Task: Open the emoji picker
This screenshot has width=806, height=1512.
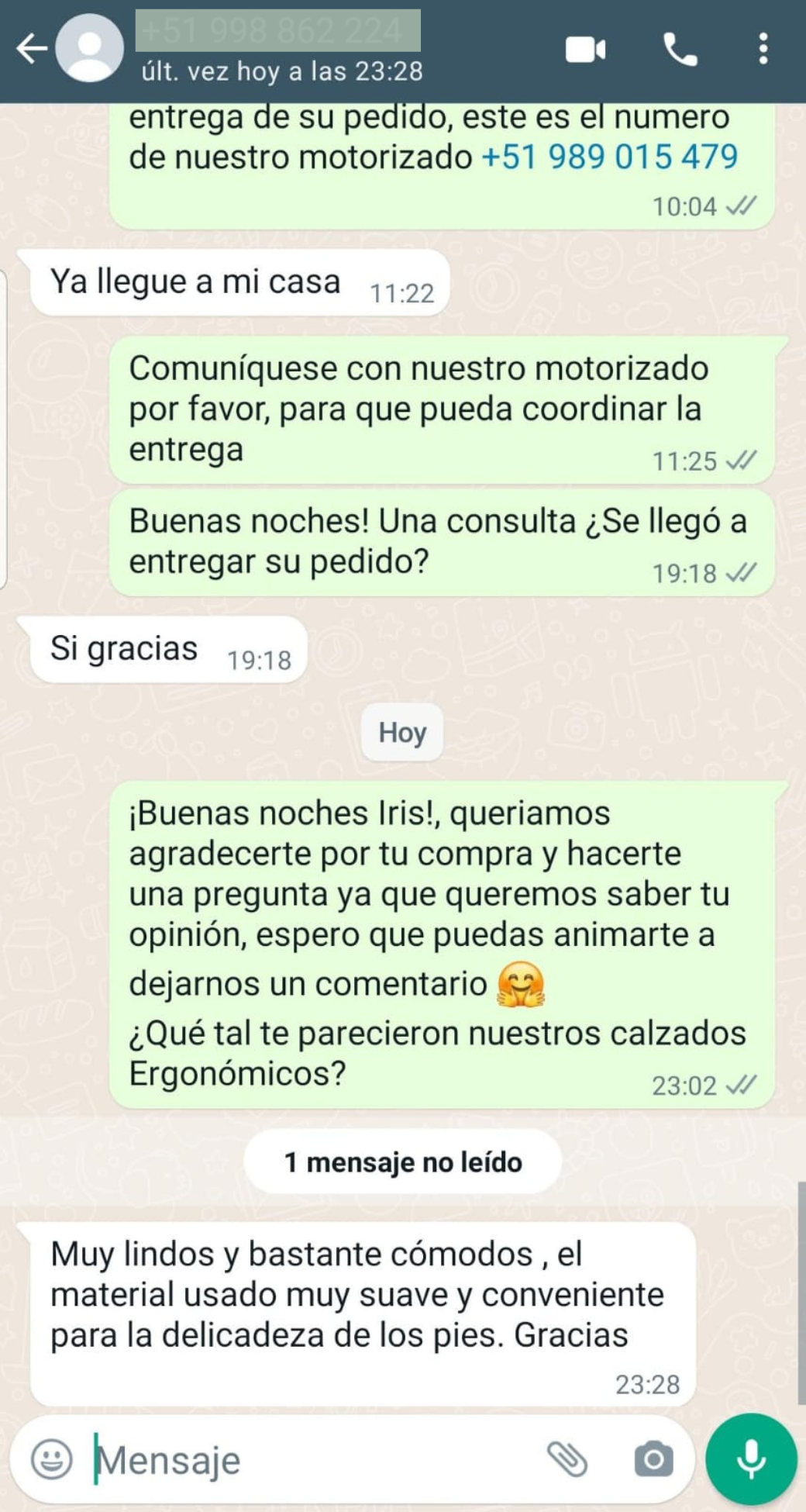Action: point(52,1460)
